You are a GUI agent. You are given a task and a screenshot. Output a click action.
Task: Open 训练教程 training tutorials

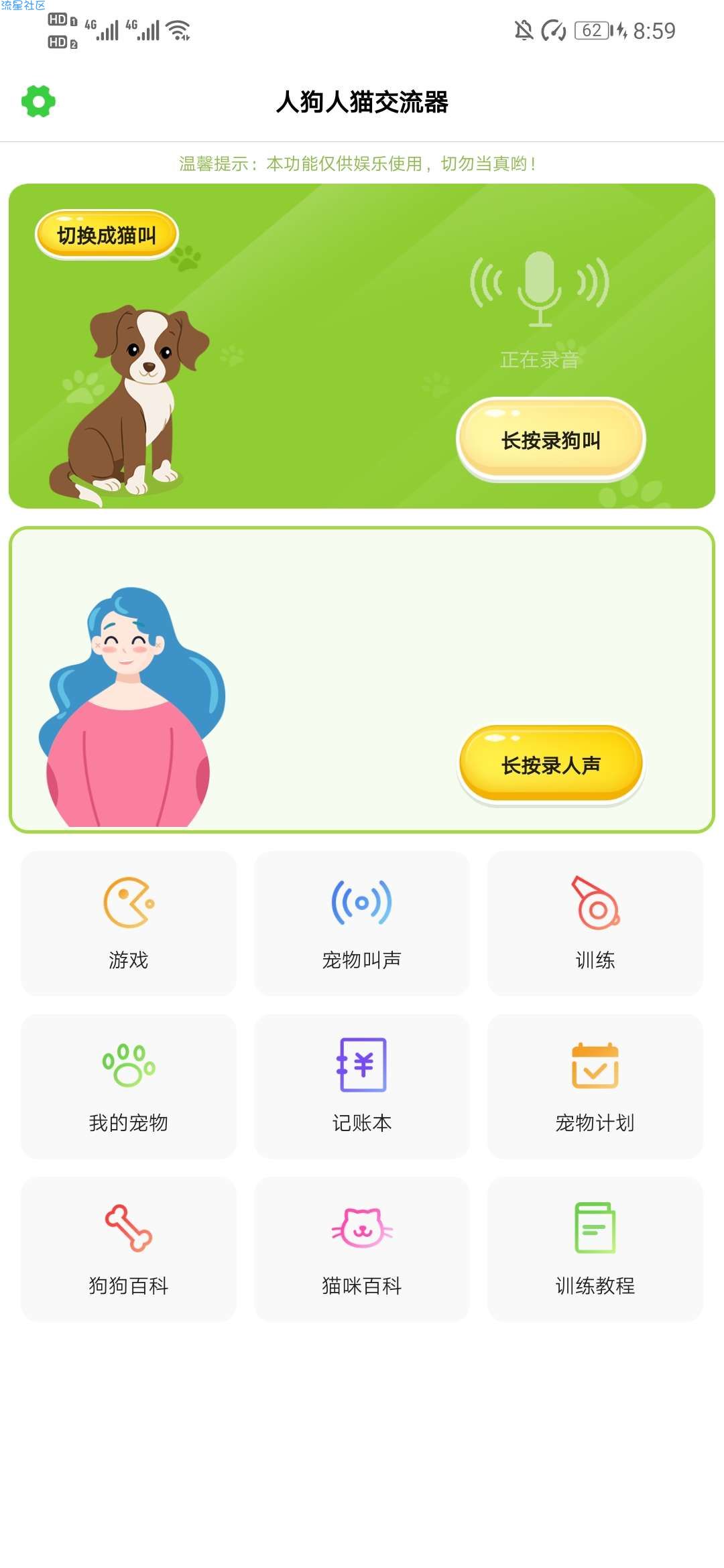tap(595, 1249)
